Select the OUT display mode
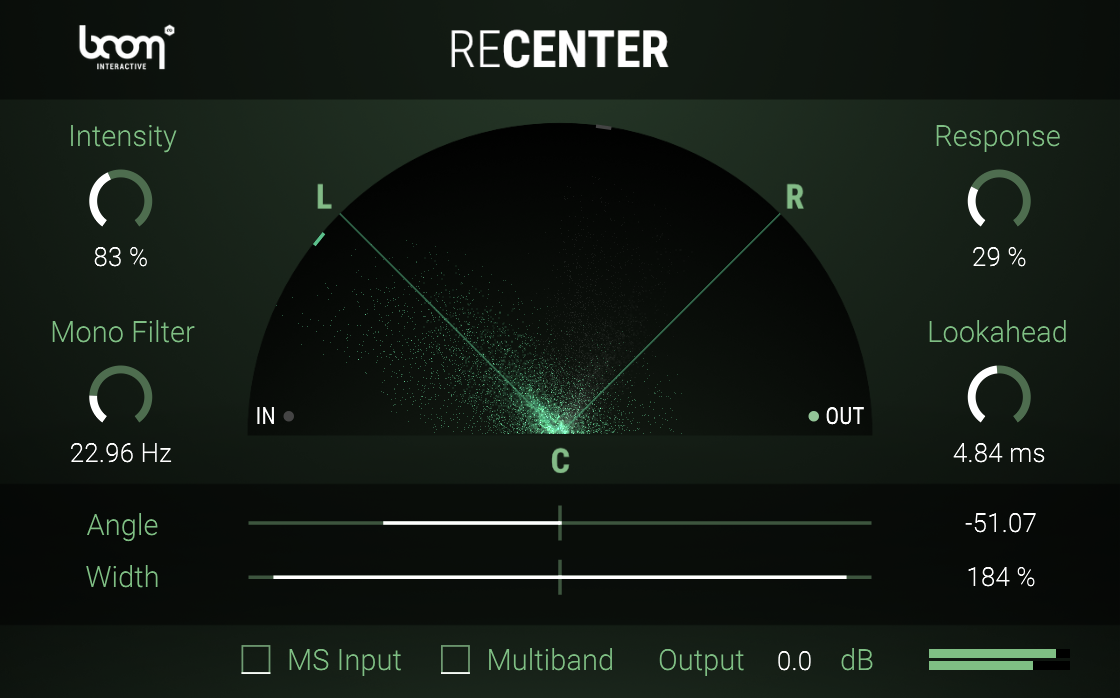This screenshot has height=698, width=1120. tap(836, 416)
